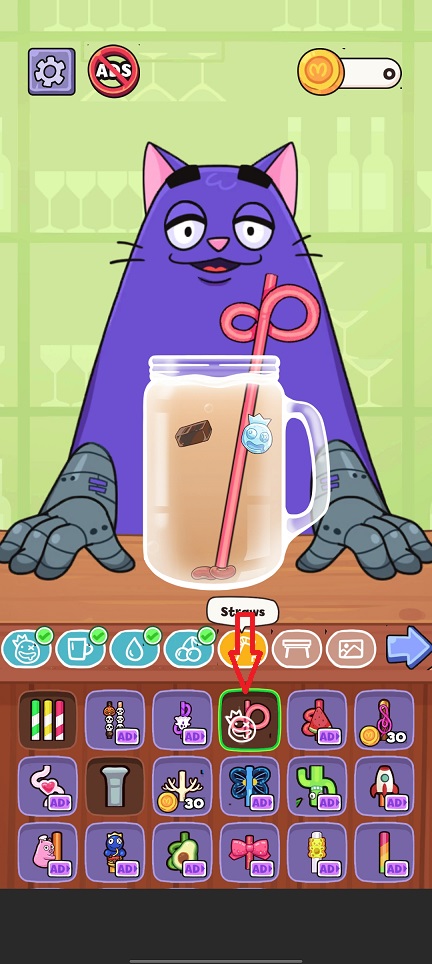Image resolution: width=432 pixels, height=964 pixels.
Task: Go to next step with blue arrow
Action: (408, 647)
